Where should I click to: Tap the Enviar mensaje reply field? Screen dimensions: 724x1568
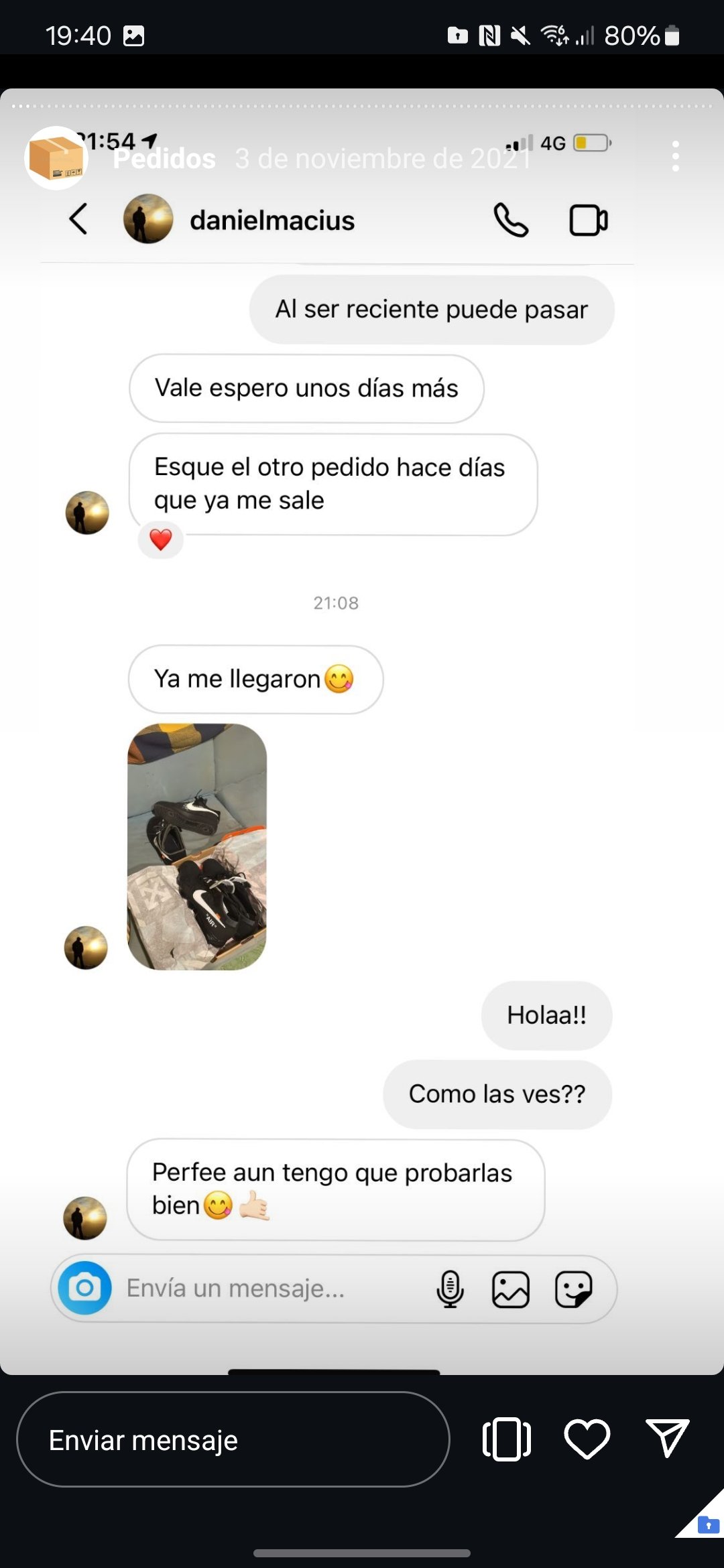(x=233, y=1439)
